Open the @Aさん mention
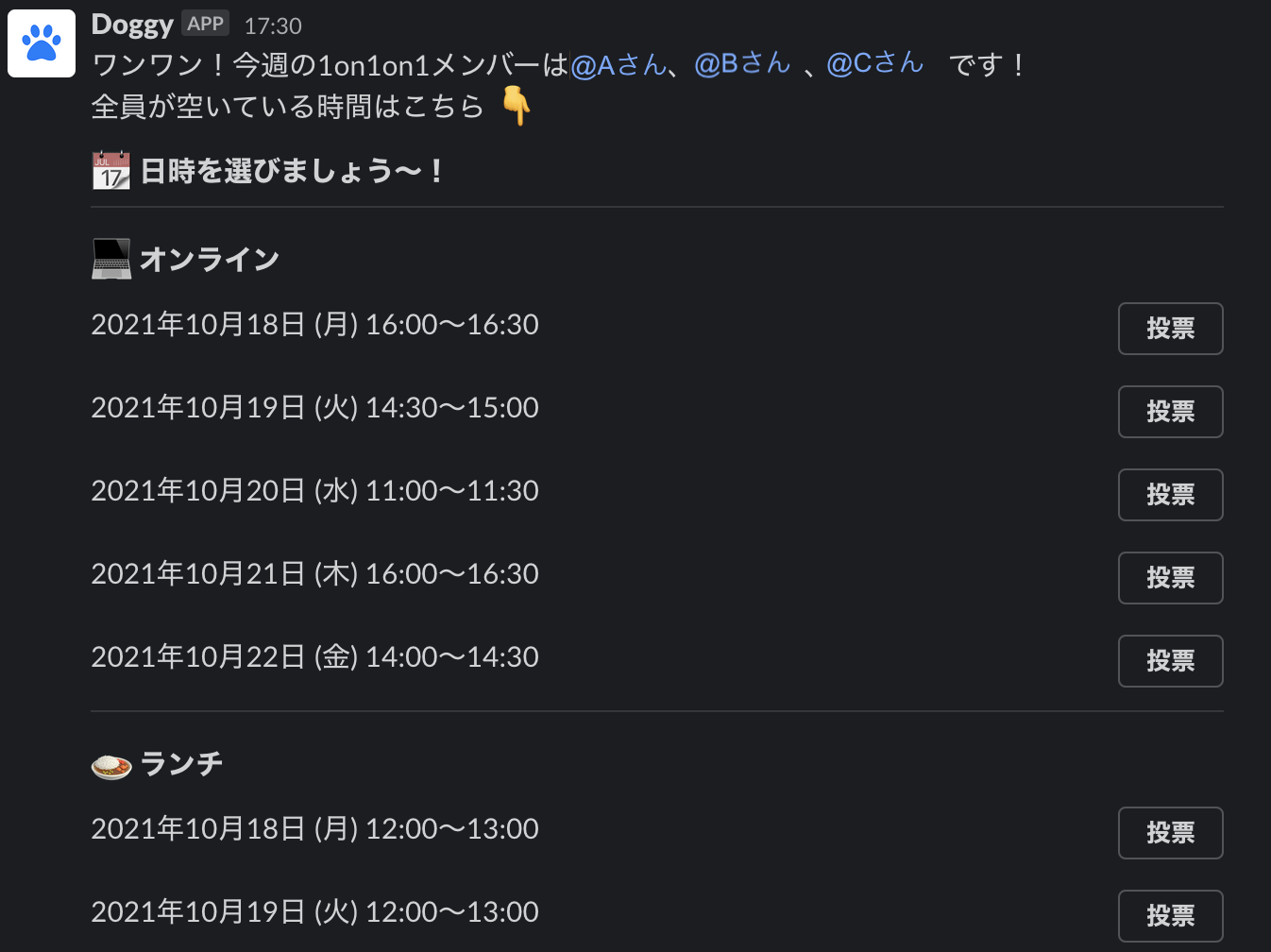This screenshot has height=952, width=1271. coord(619,65)
